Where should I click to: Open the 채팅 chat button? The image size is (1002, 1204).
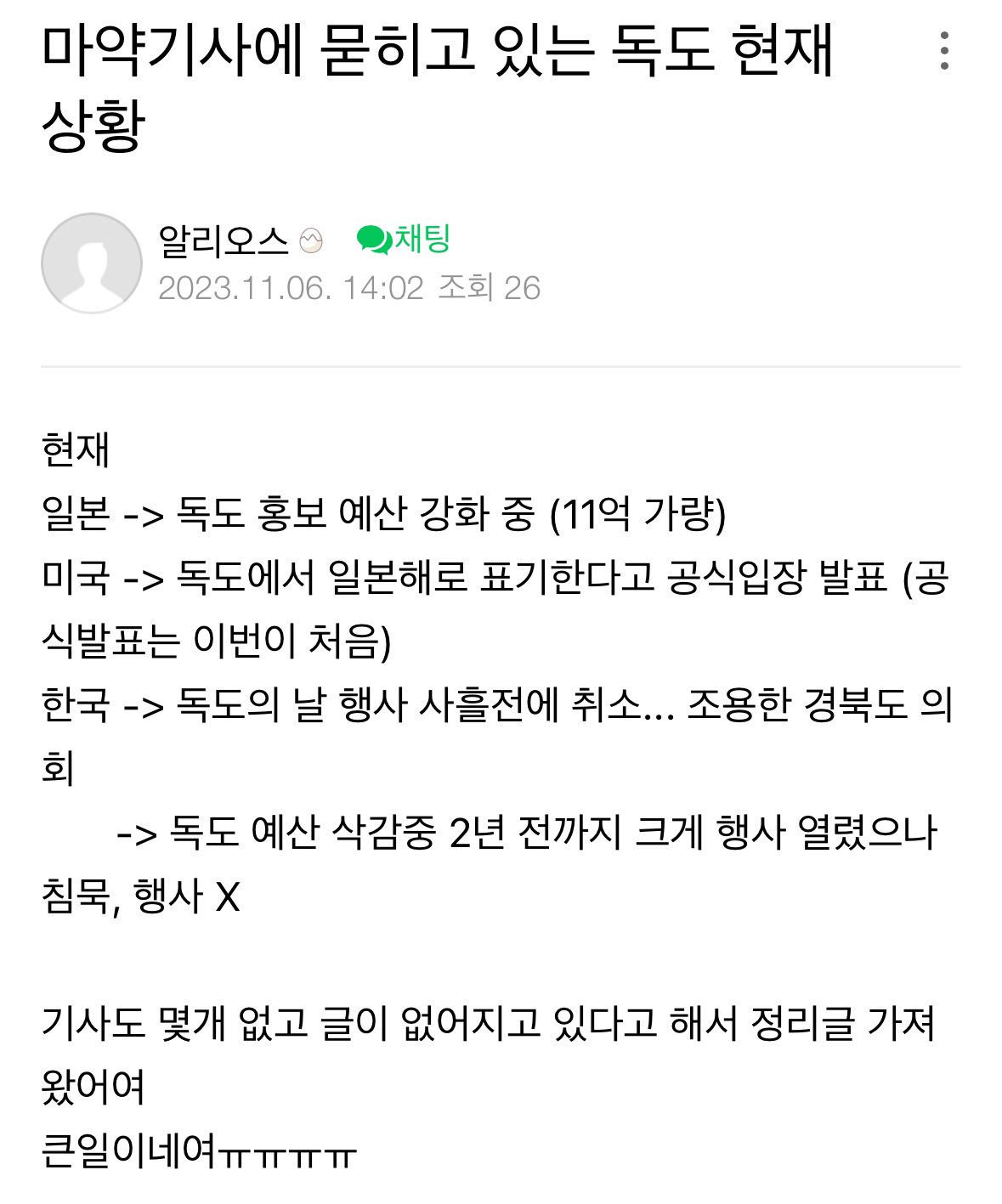(x=406, y=240)
